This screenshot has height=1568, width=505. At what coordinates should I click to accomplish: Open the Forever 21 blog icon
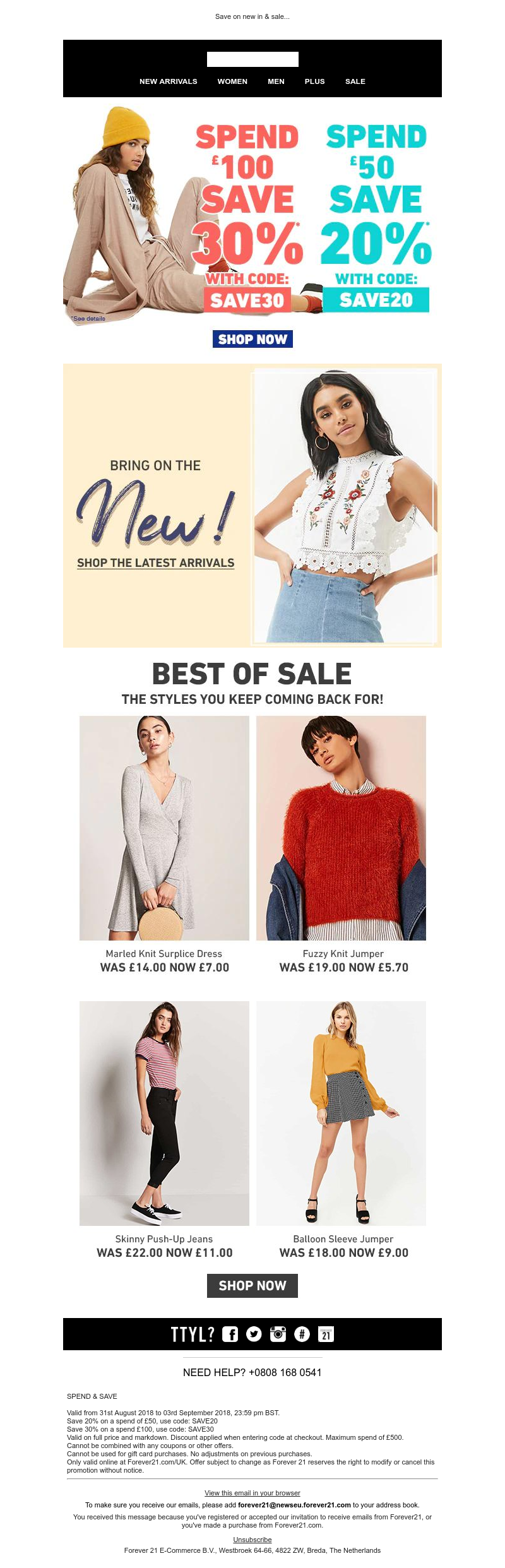[x=326, y=1334]
